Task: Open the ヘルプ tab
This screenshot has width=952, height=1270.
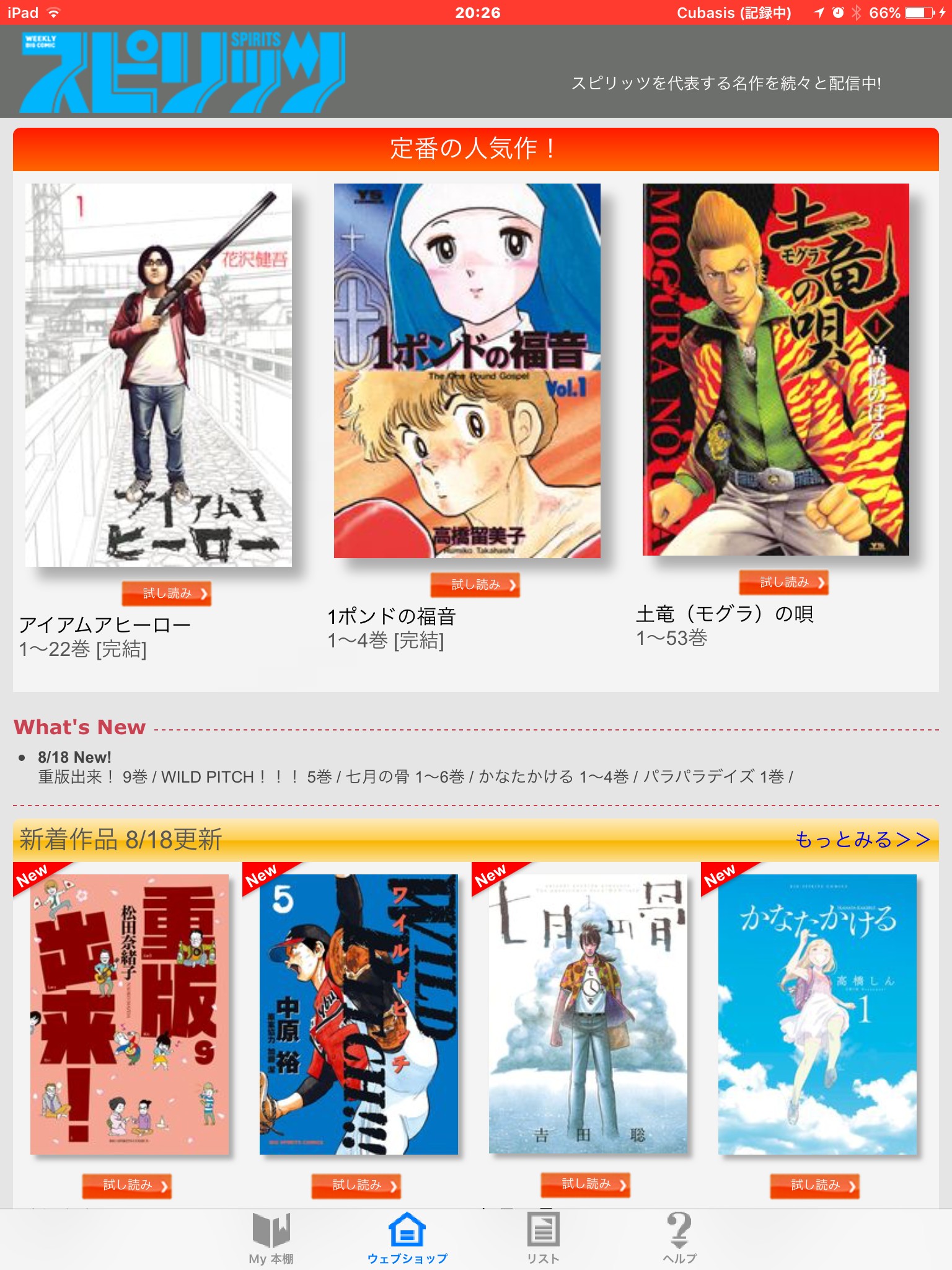Action: (x=679, y=1239)
